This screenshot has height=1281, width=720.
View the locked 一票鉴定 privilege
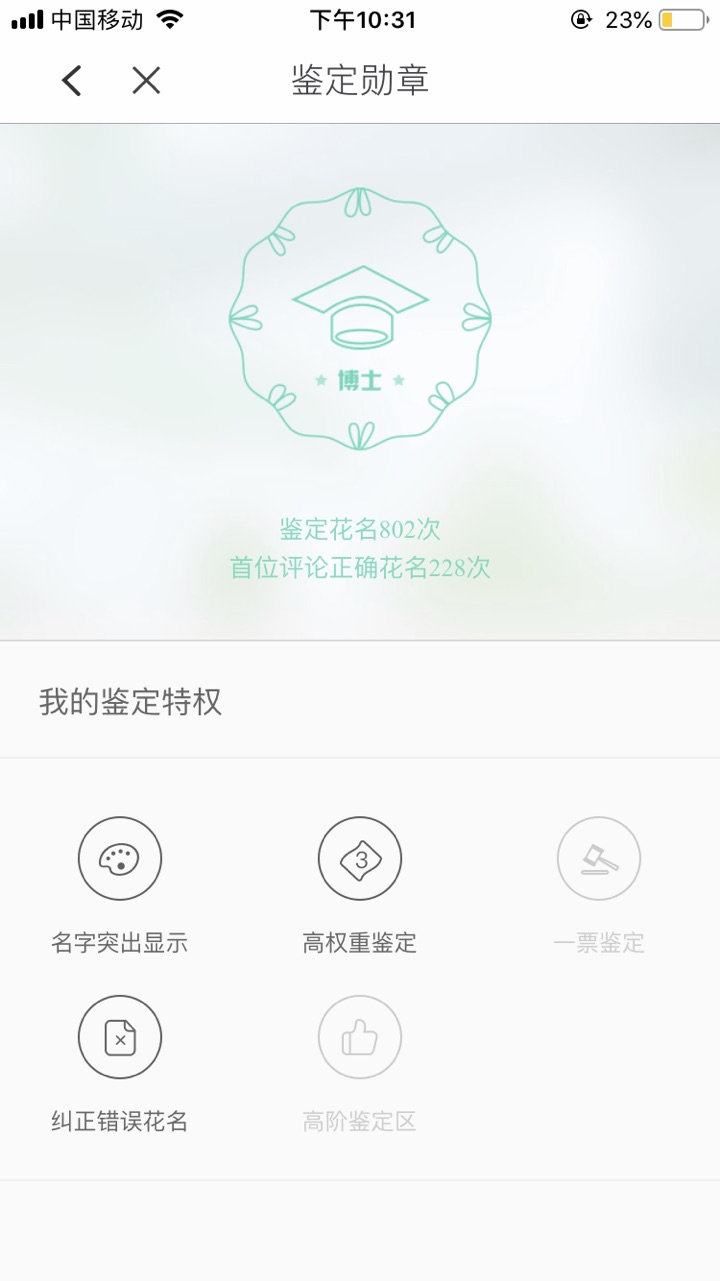pyautogui.click(x=599, y=859)
